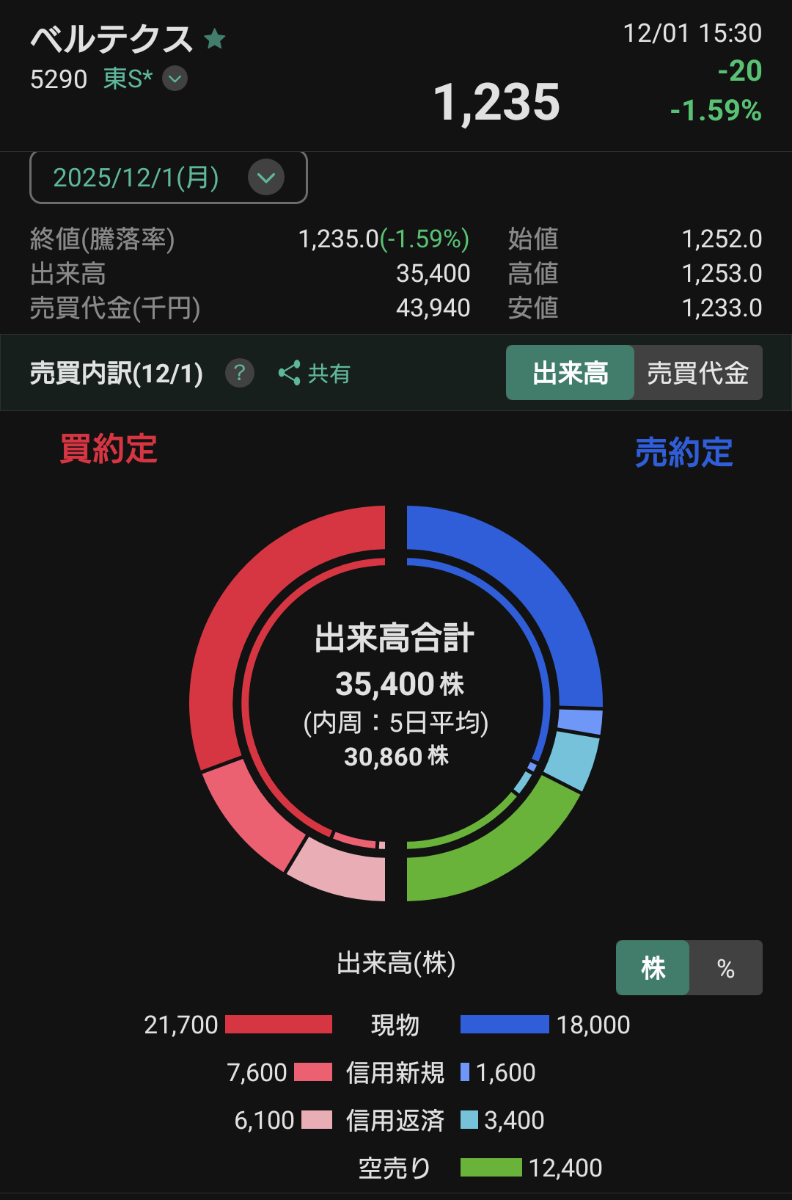Screen dimensions: 792x1200
Task: Click the pink 信用新規 color bar
Action: 311,1073
